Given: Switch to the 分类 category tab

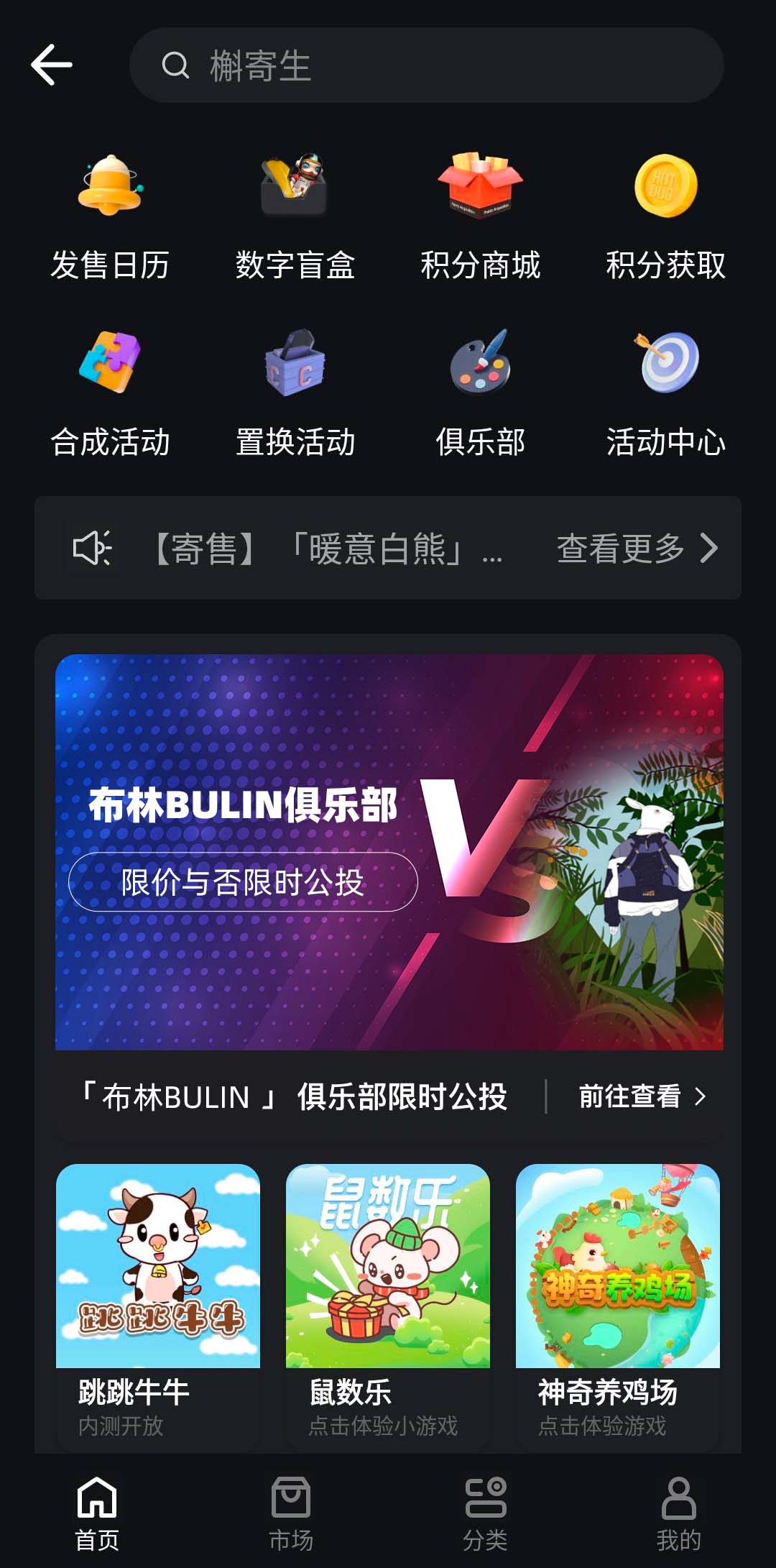Looking at the screenshot, I should [x=485, y=1513].
